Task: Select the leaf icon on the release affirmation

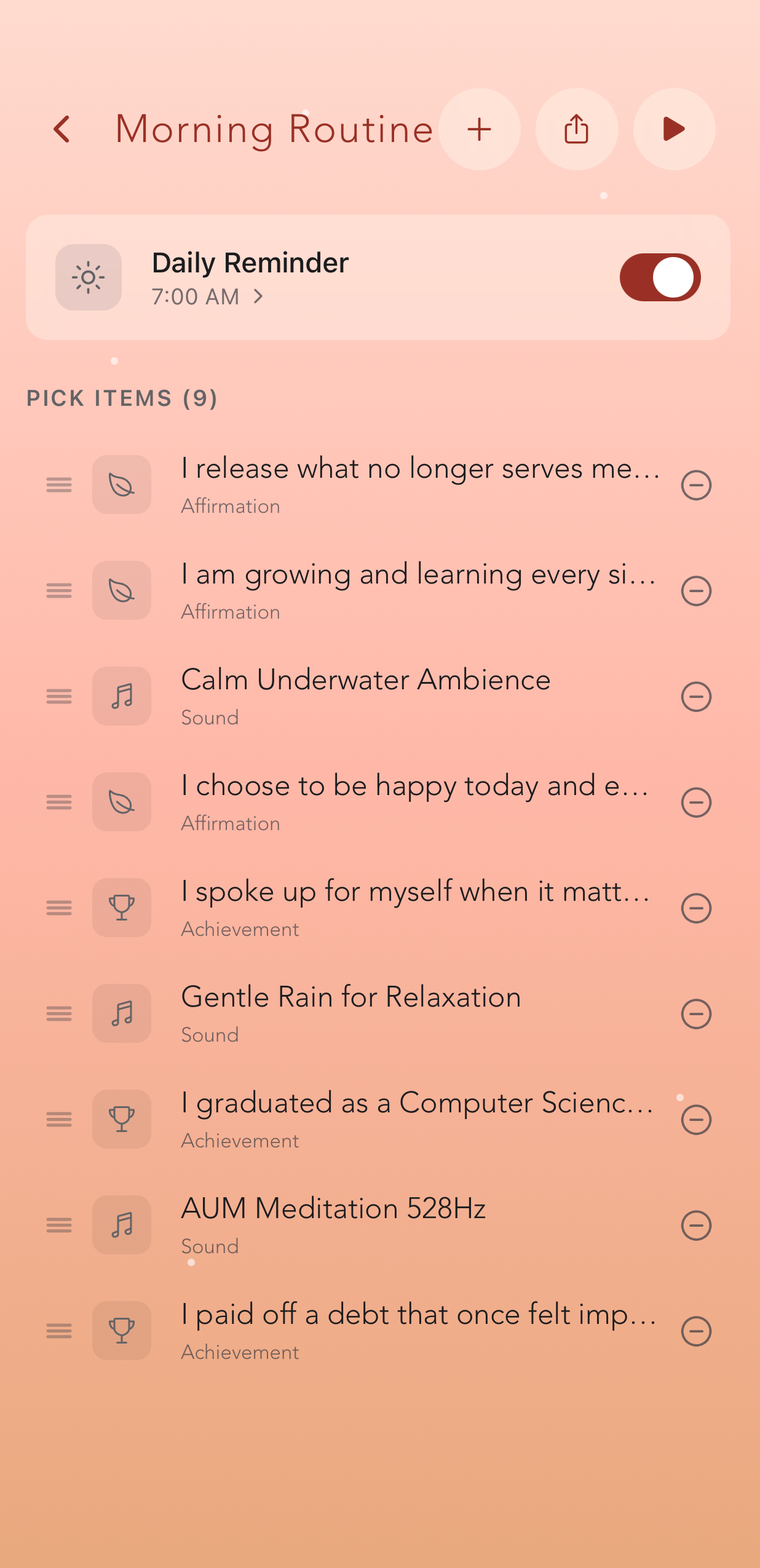Action: [121, 485]
